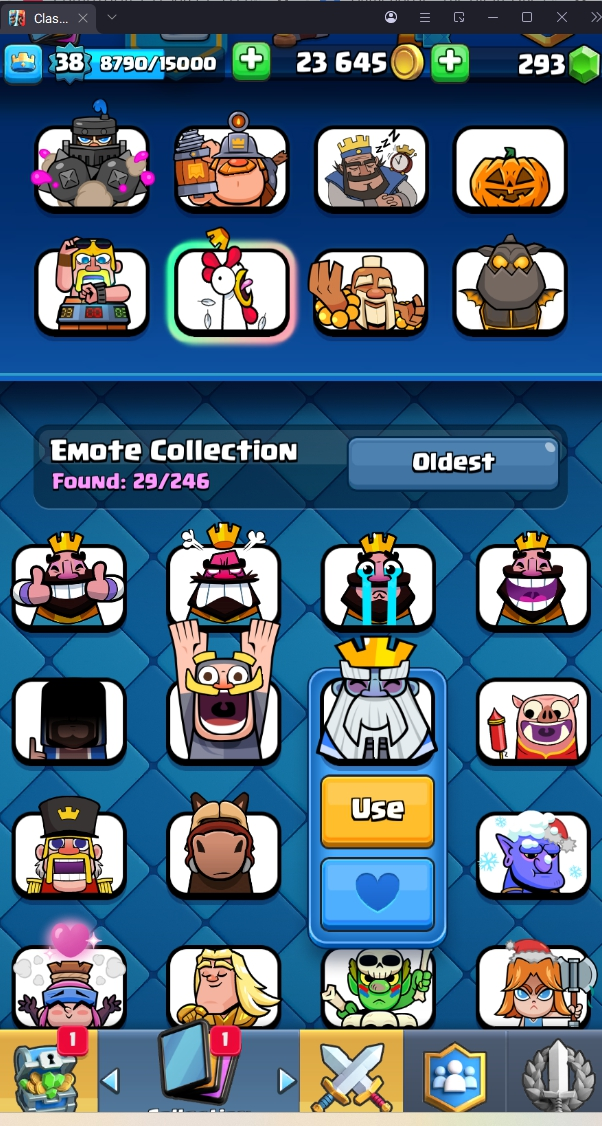Go to the next collection page with the right arrow

tap(287, 1080)
